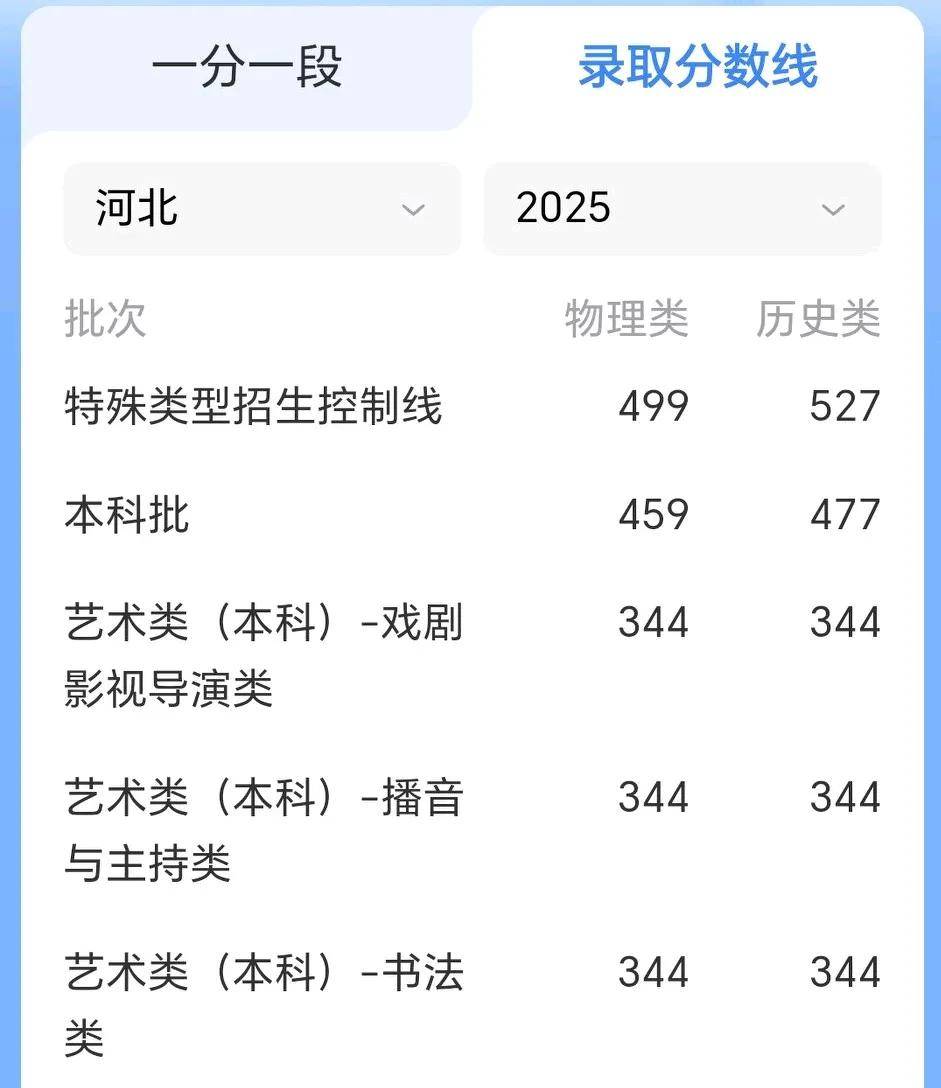The image size is (941, 1088).
Task: Click the 艺术类（本科）-书法类 row
Action: pyautogui.click(x=260, y=1000)
